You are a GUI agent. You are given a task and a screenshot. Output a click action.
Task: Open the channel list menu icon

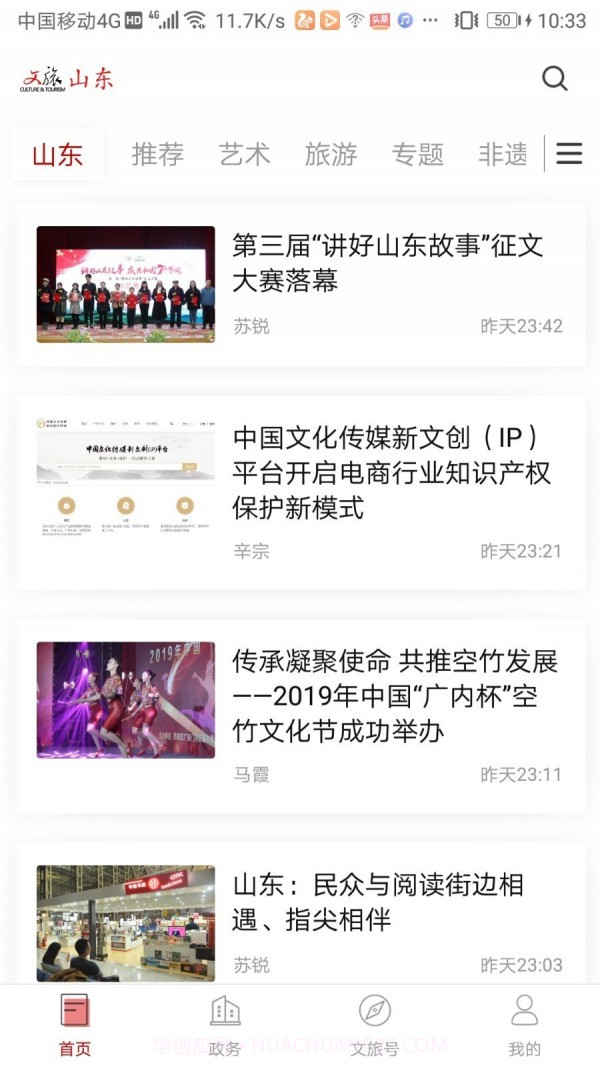(569, 153)
